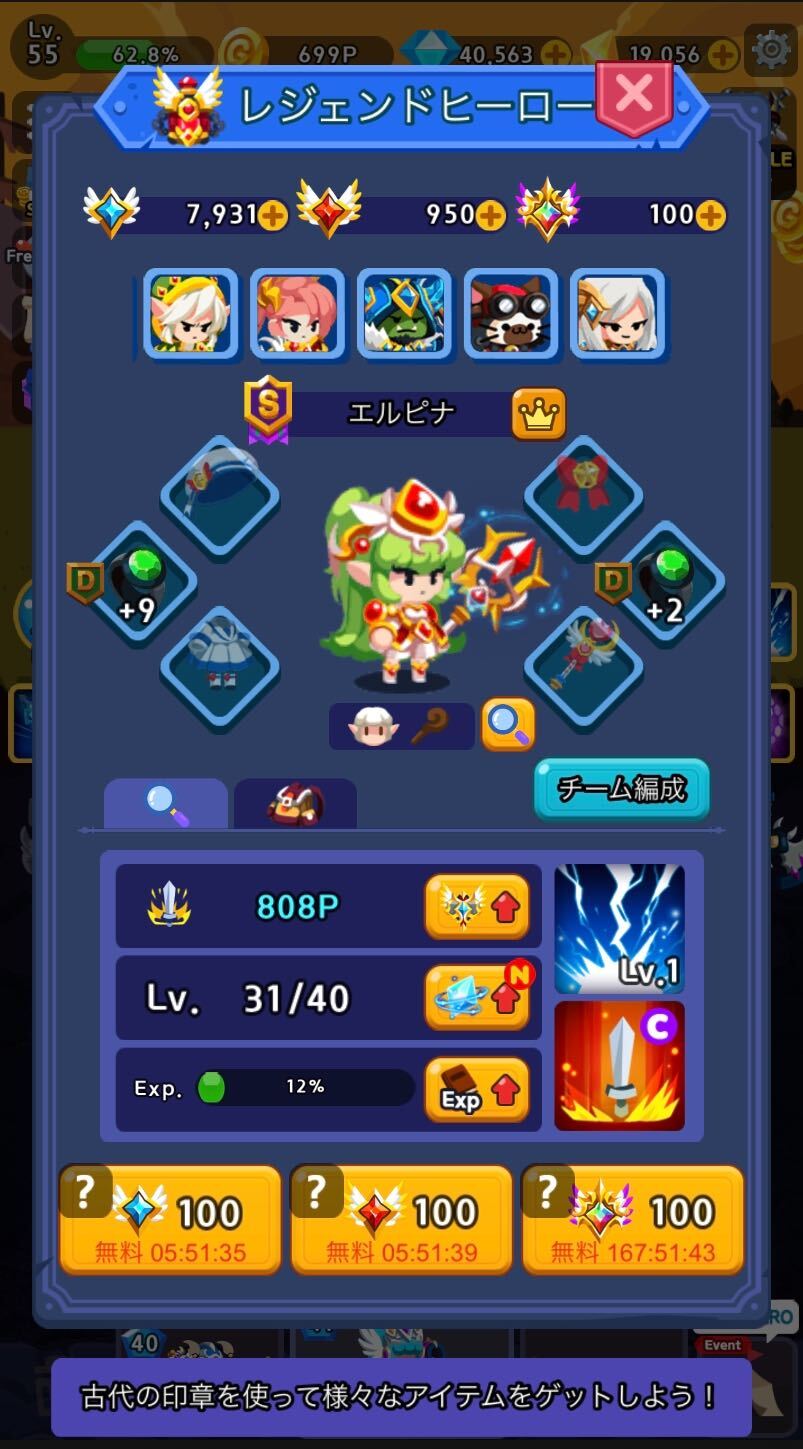Open the green gem ring slot with +9

tap(137, 581)
